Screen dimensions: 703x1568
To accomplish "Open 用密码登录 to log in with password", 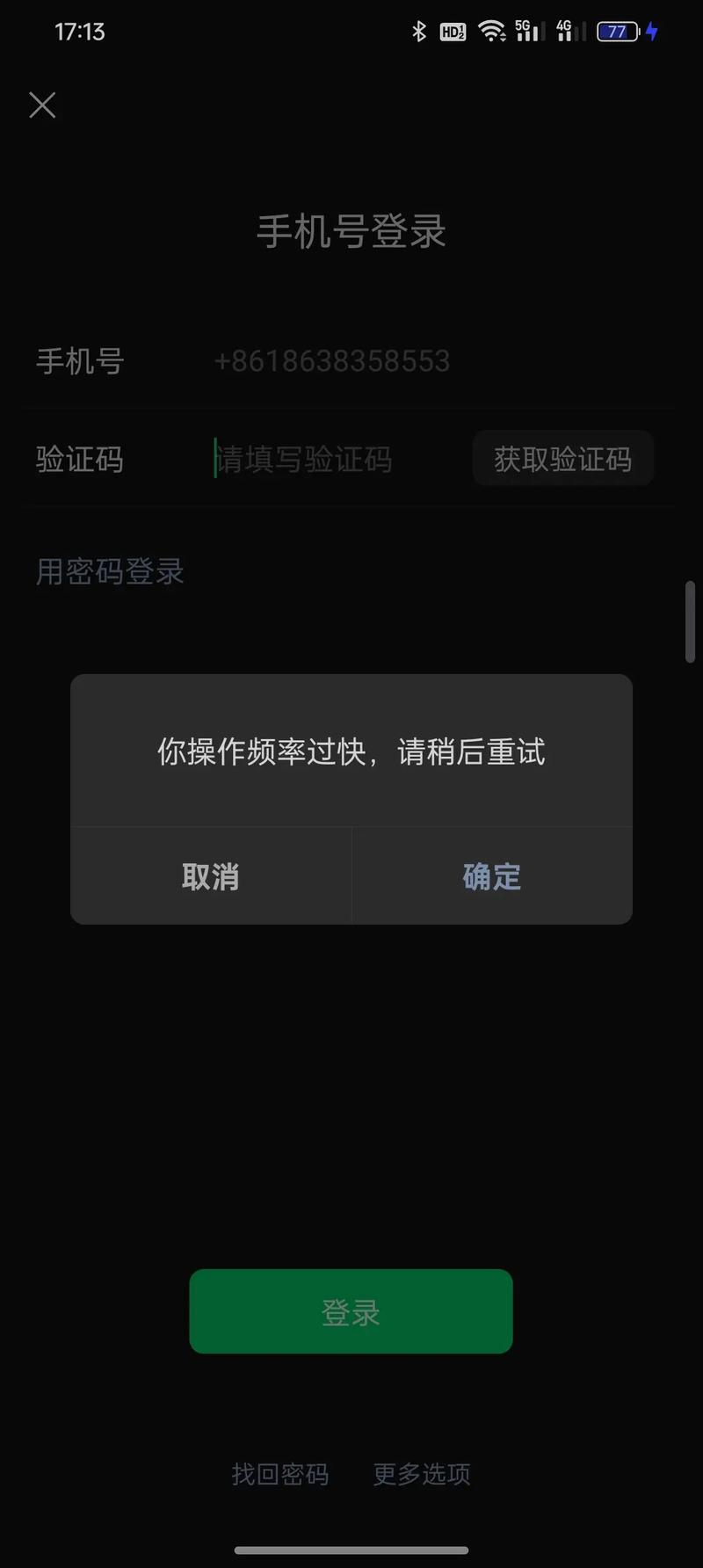I will coord(109,571).
